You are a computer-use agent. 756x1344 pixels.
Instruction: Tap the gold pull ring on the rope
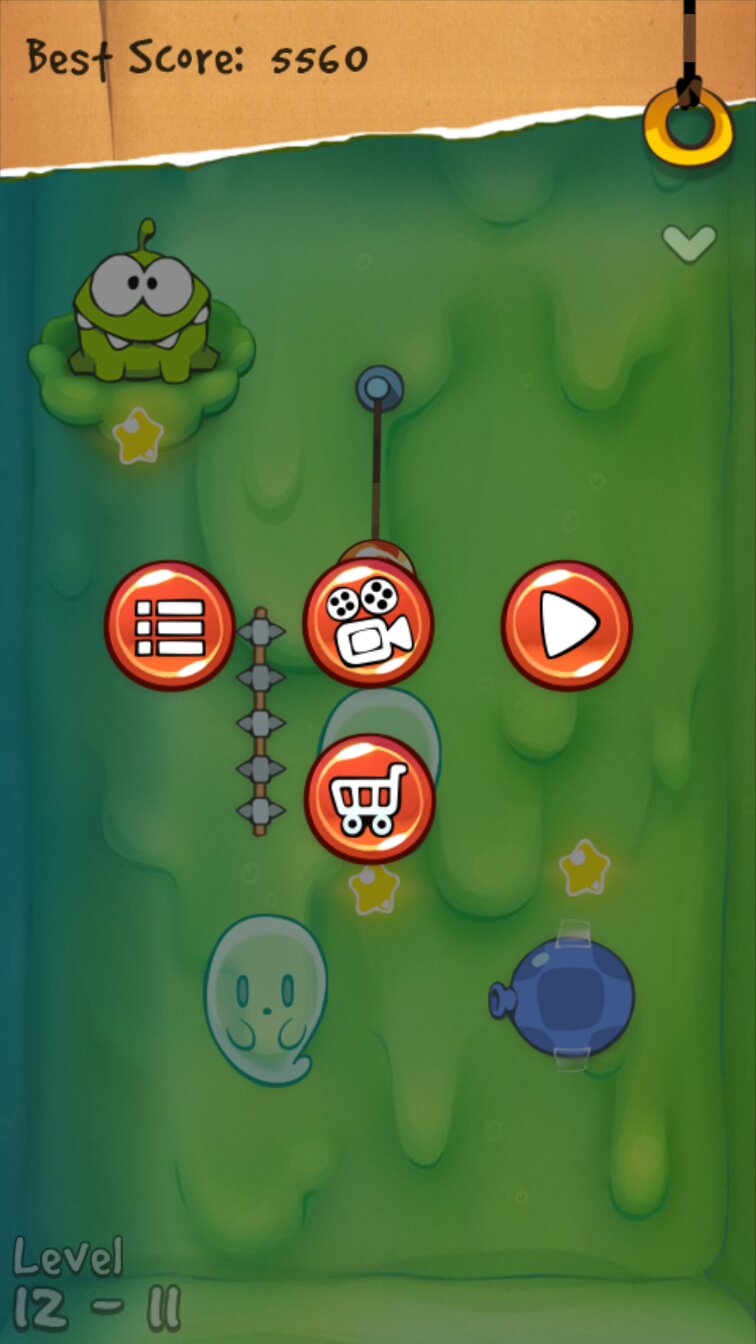coord(688,125)
